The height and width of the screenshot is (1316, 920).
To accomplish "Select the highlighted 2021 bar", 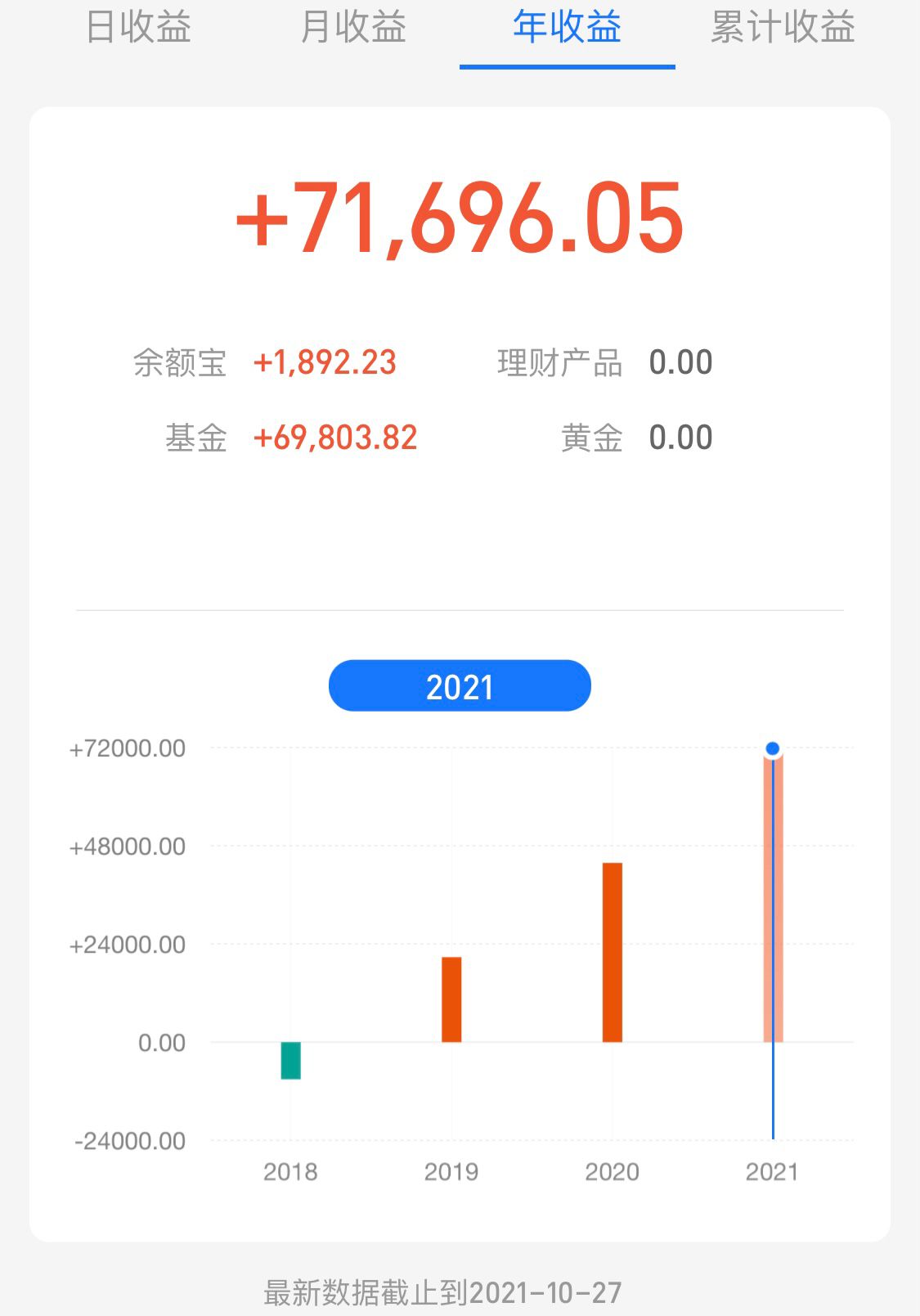I will click(x=772, y=892).
